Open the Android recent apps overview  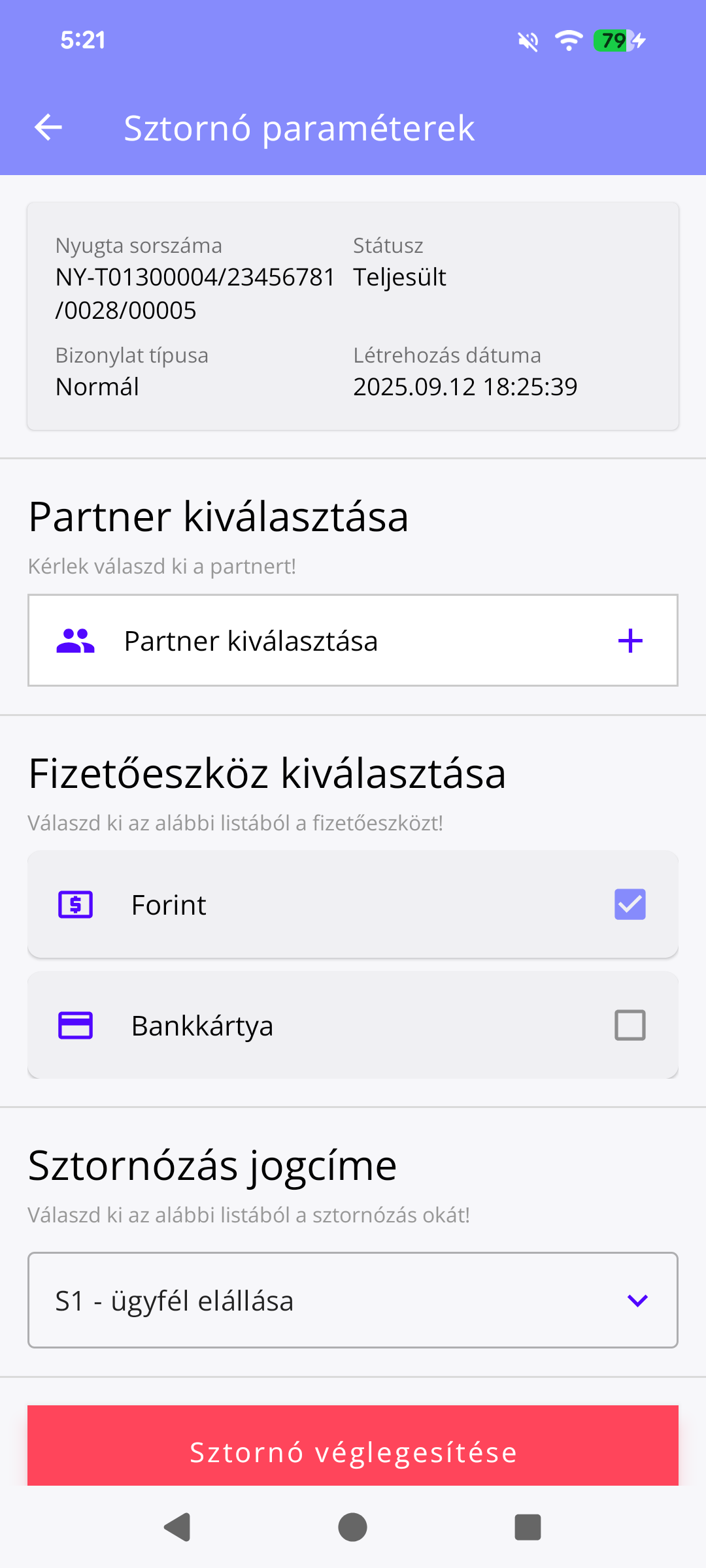(x=527, y=1527)
